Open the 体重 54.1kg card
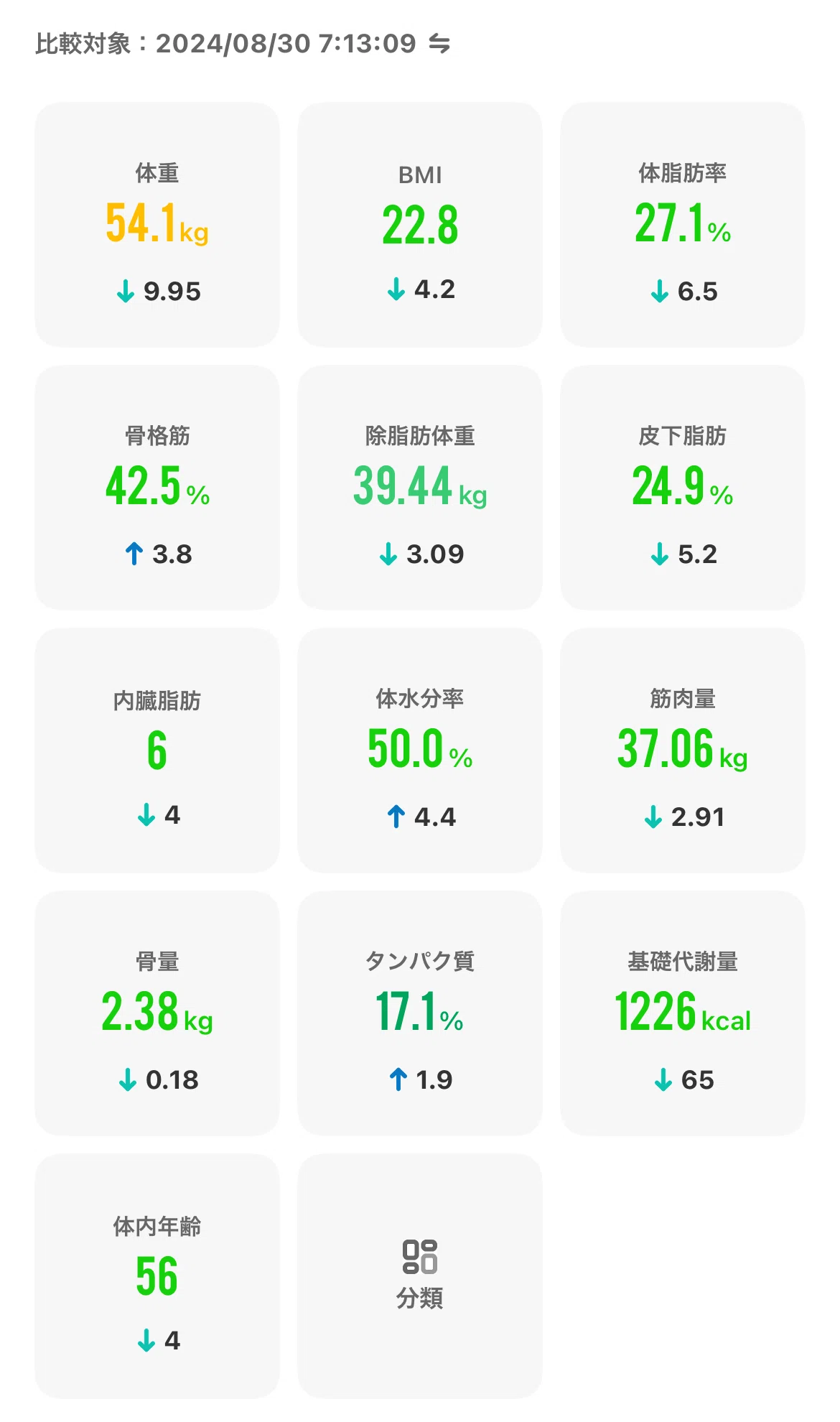Image resolution: width=840 pixels, height=1422 pixels. point(157,225)
